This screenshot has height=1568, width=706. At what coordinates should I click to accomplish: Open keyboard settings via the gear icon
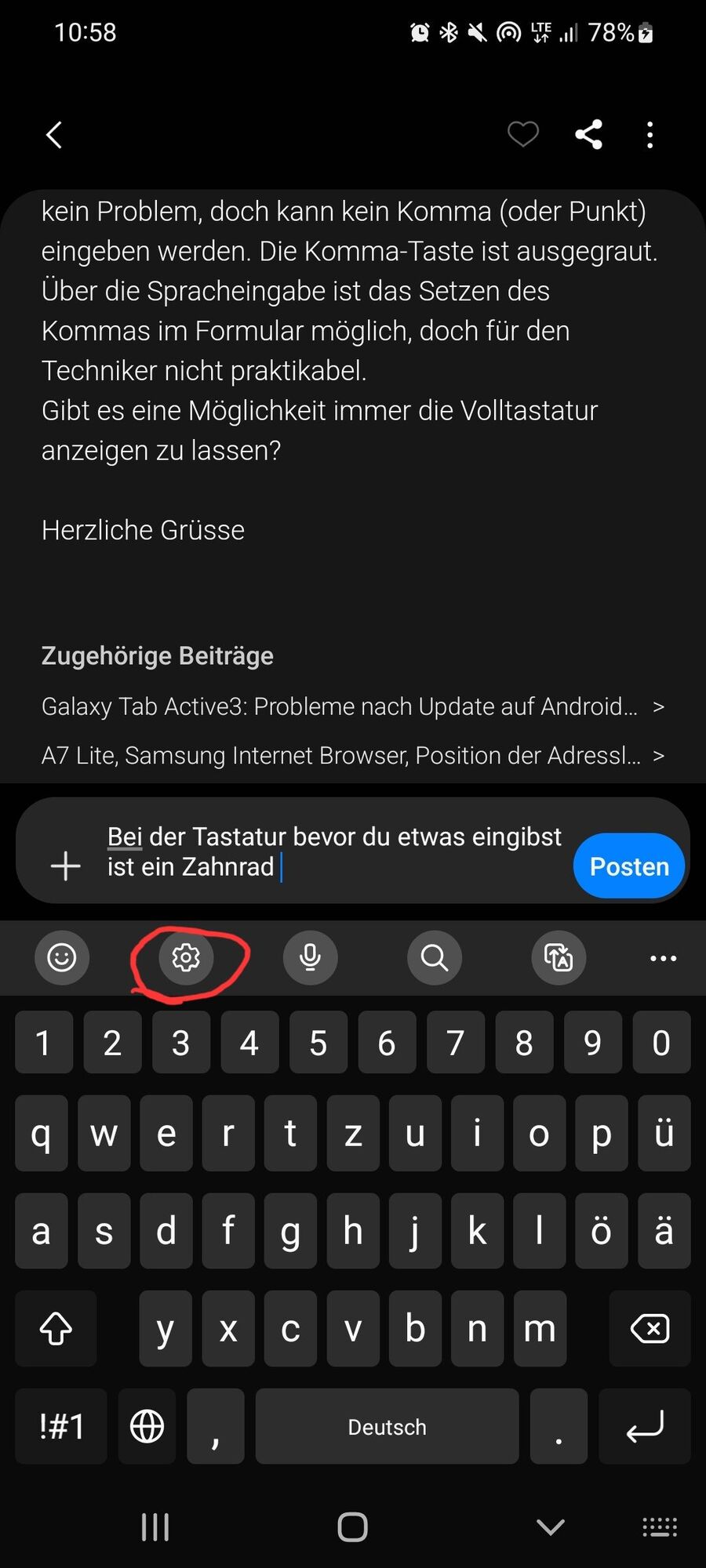tap(186, 957)
